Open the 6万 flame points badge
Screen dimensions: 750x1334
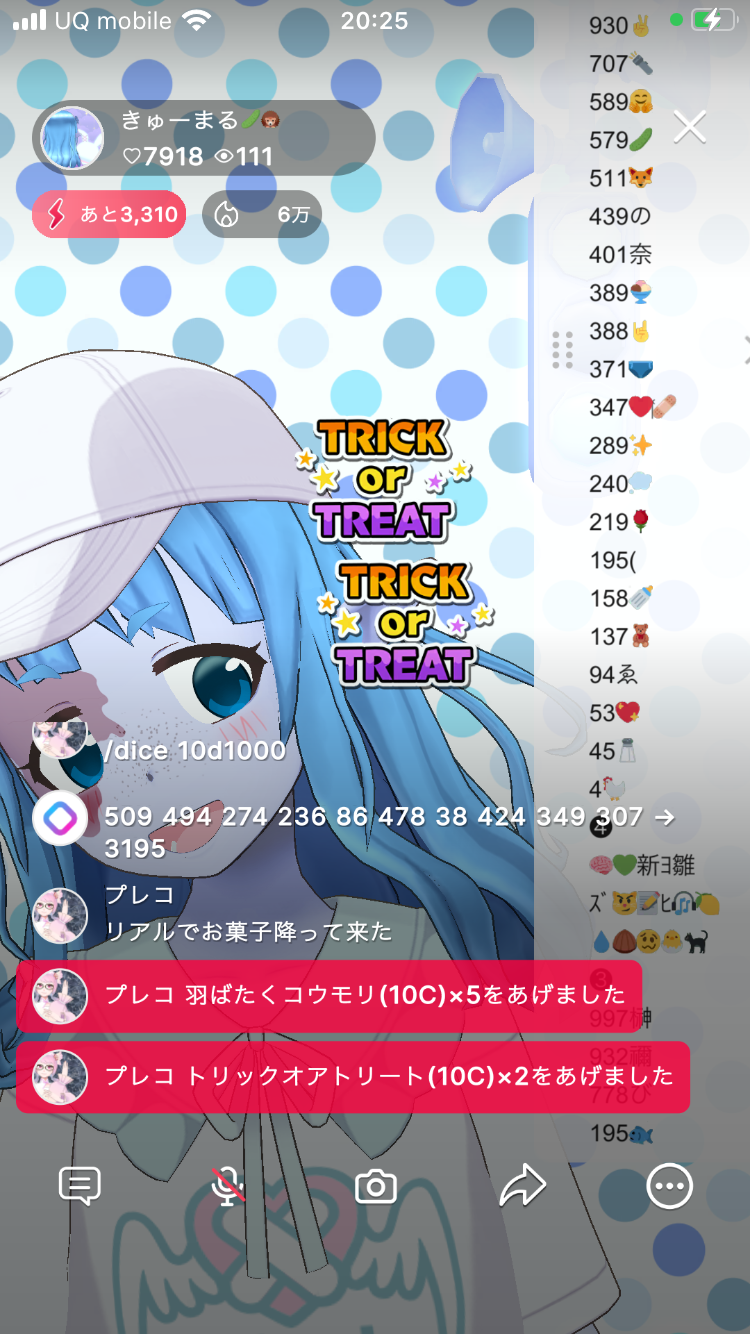click(x=262, y=214)
